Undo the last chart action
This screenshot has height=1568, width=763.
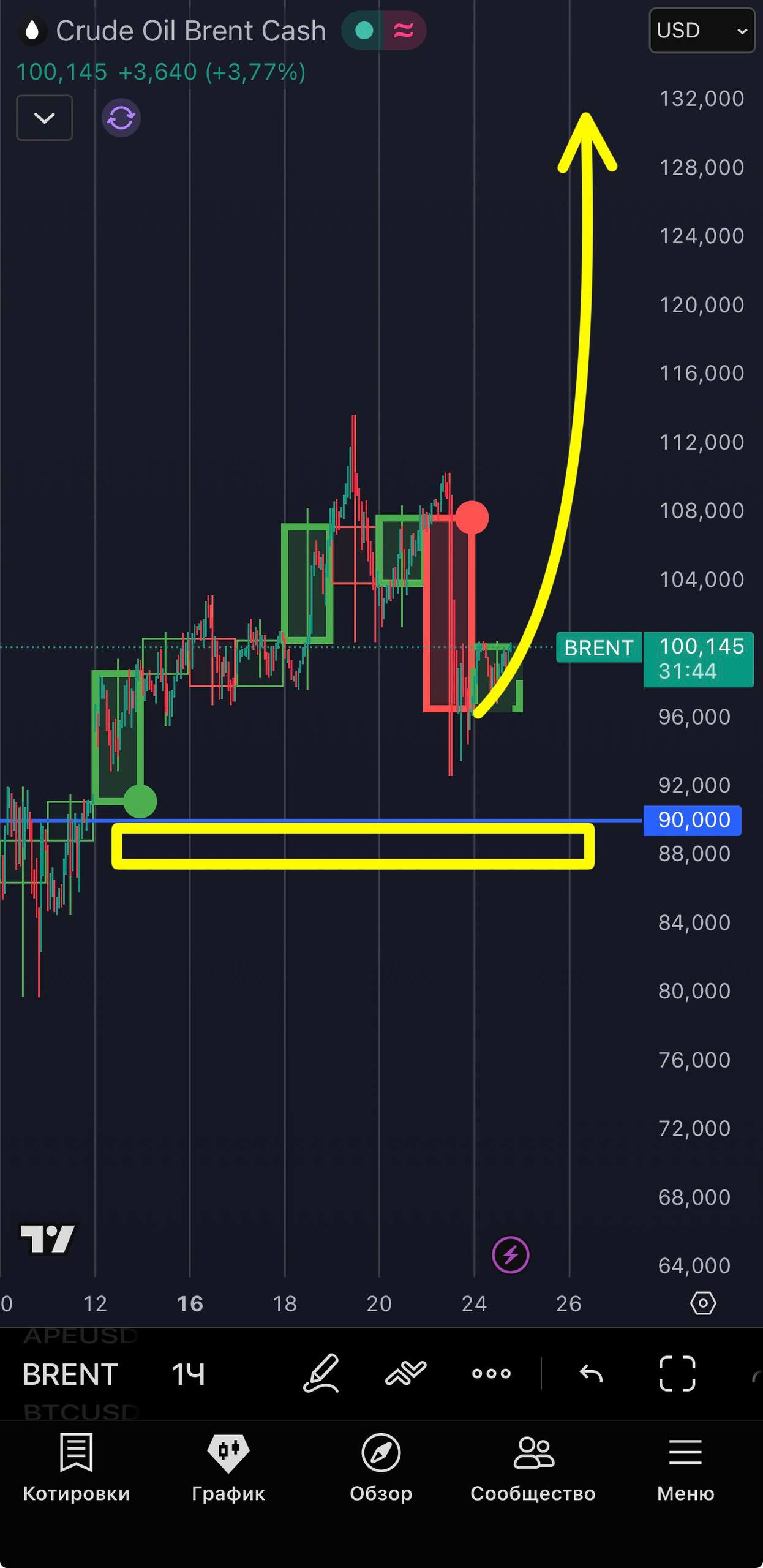pos(591,1374)
